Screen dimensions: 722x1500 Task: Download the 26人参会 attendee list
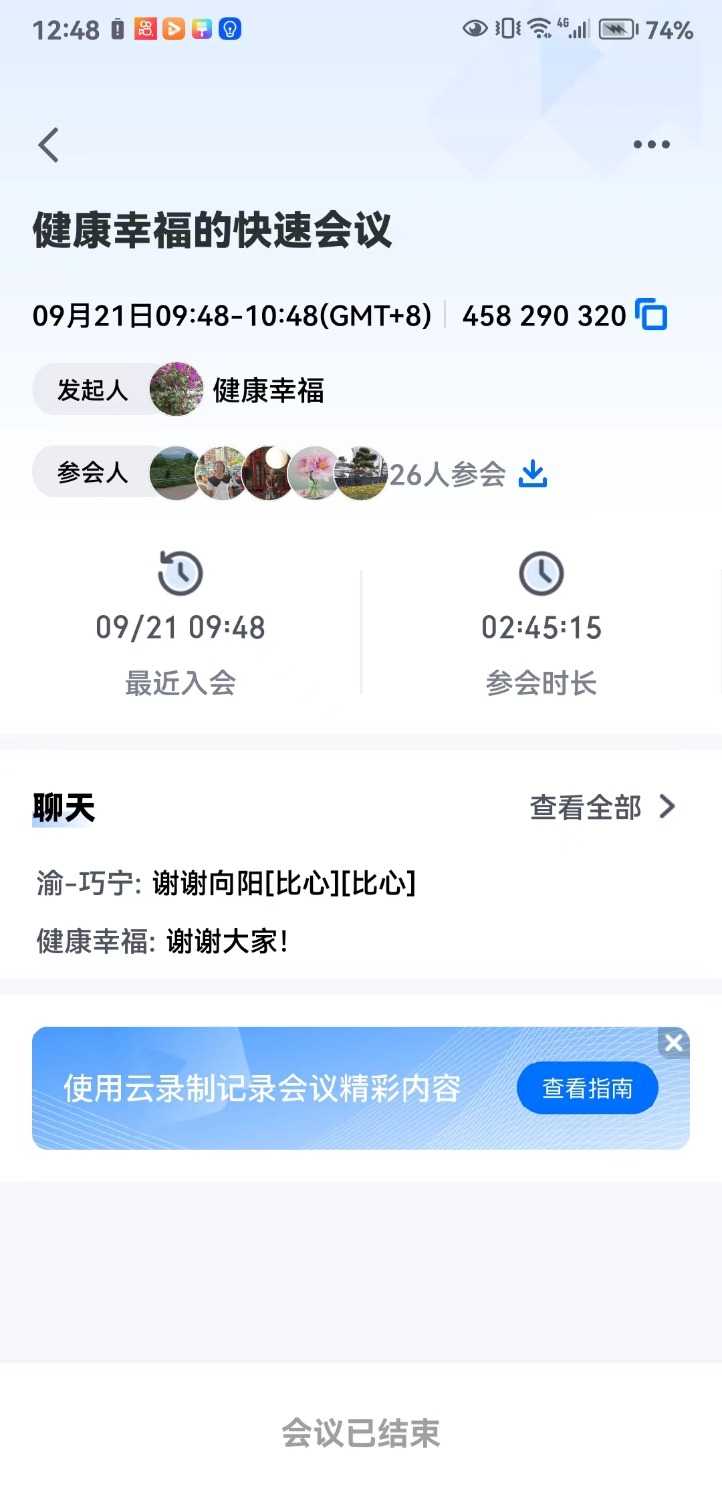pyautogui.click(x=533, y=473)
